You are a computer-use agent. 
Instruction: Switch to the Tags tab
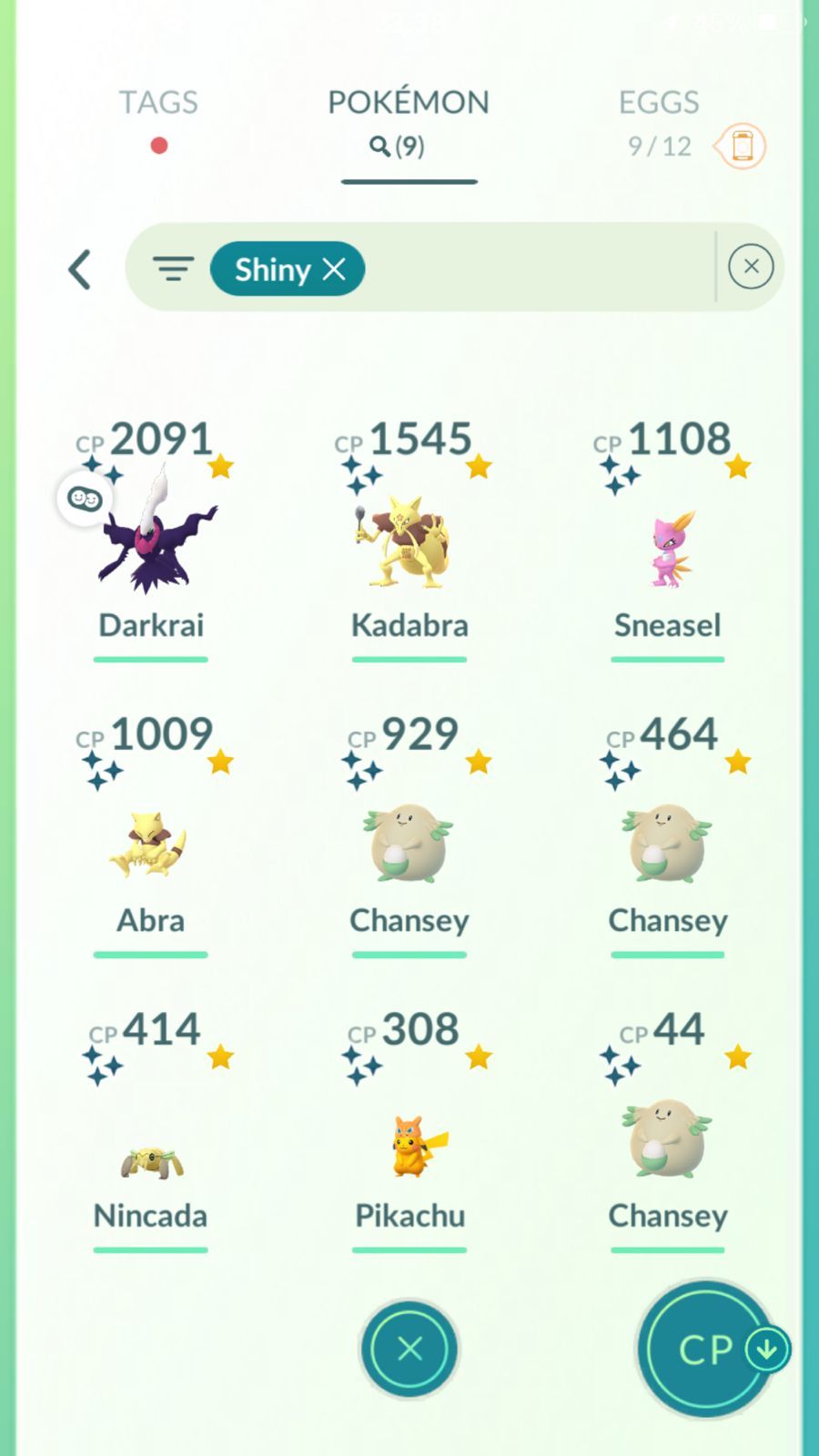(158, 103)
